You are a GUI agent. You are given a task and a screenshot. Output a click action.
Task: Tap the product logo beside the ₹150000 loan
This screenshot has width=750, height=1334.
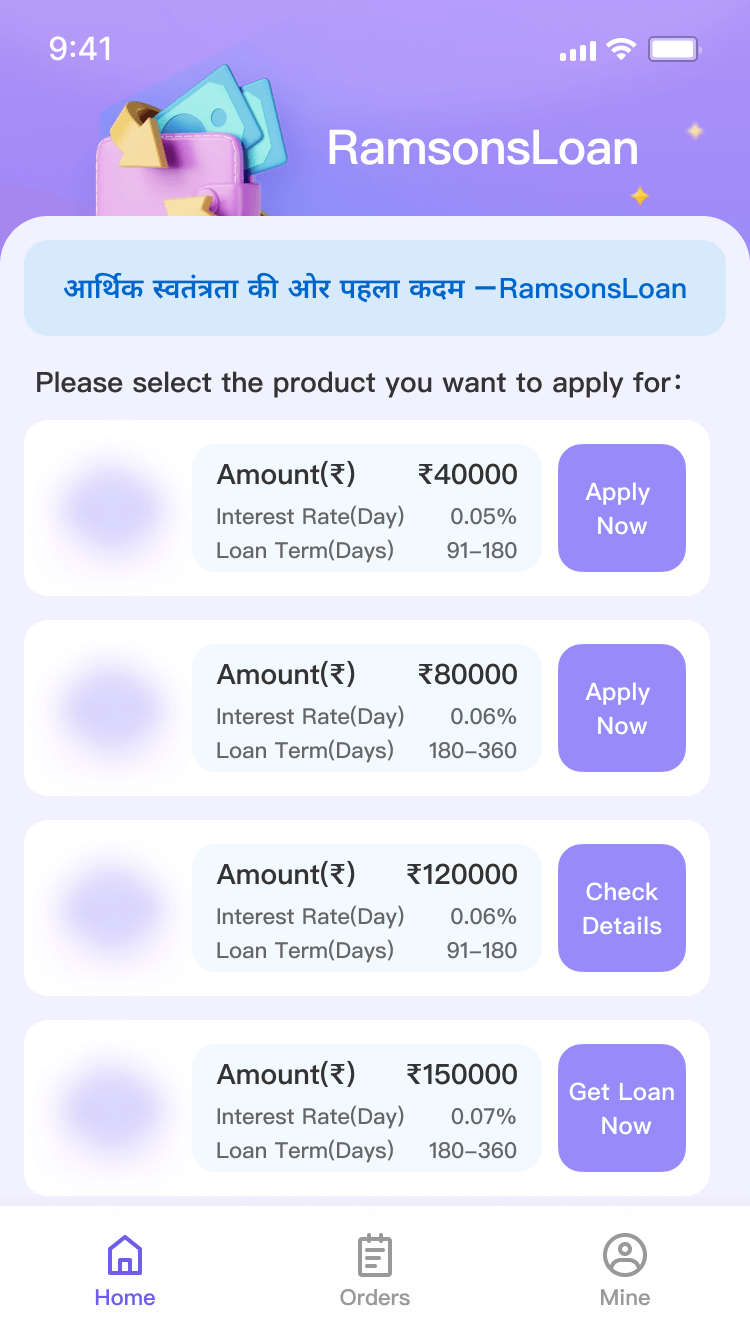110,1107
